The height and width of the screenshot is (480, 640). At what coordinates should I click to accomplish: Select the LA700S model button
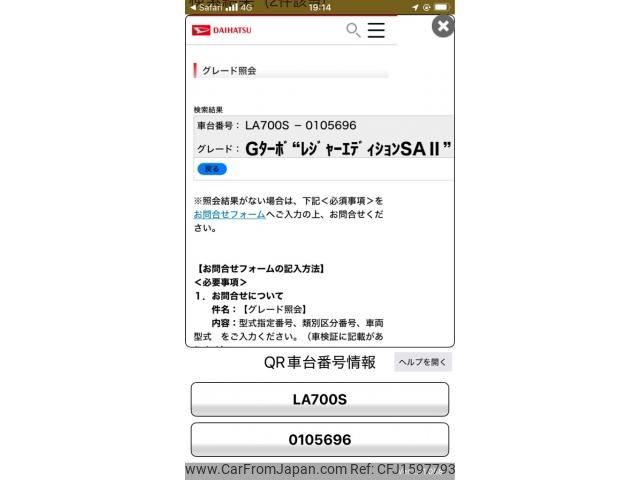[x=319, y=399]
